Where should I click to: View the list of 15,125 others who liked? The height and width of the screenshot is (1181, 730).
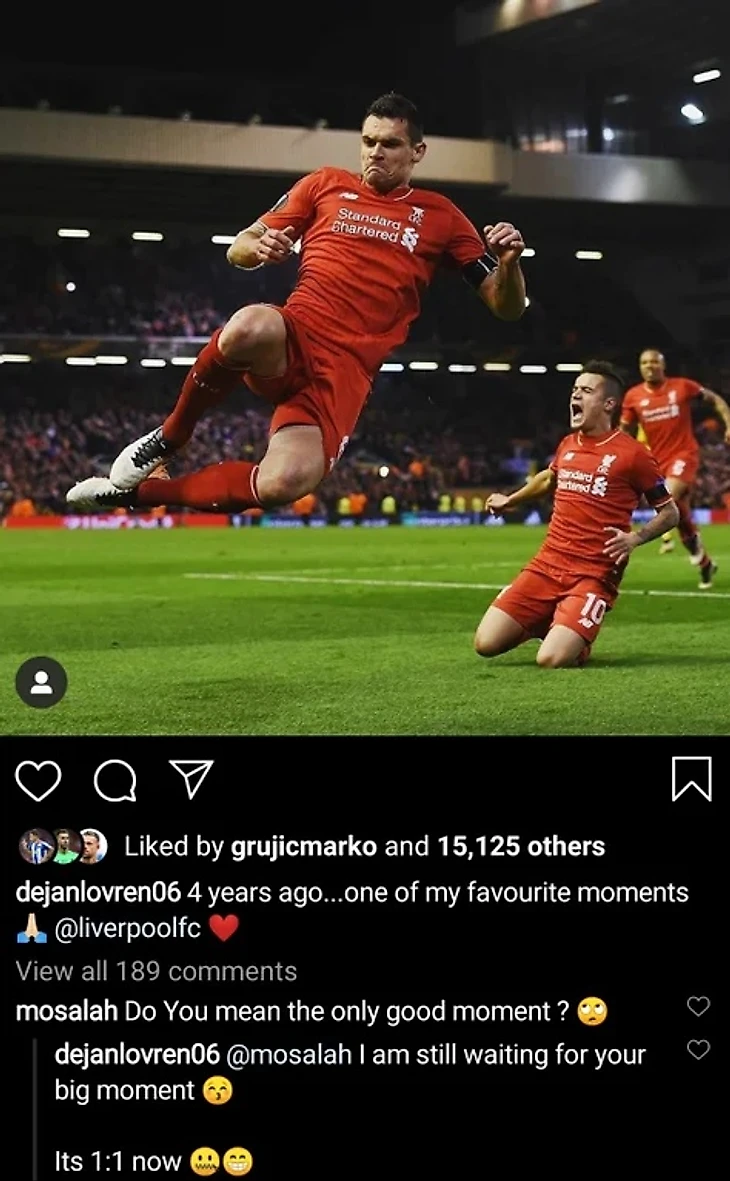(520, 847)
